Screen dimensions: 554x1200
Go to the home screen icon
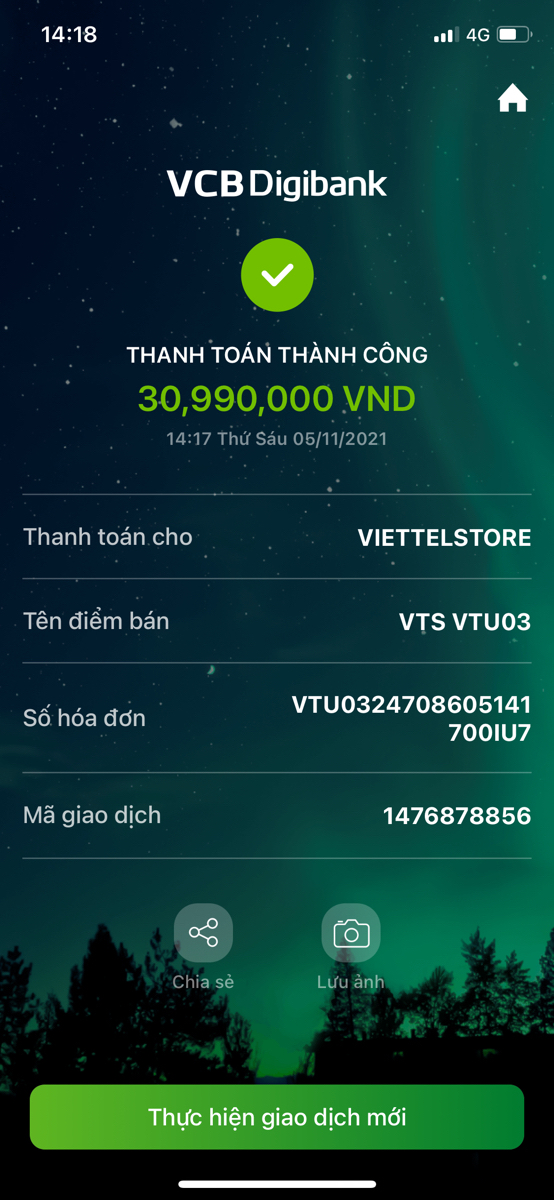pos(512,98)
